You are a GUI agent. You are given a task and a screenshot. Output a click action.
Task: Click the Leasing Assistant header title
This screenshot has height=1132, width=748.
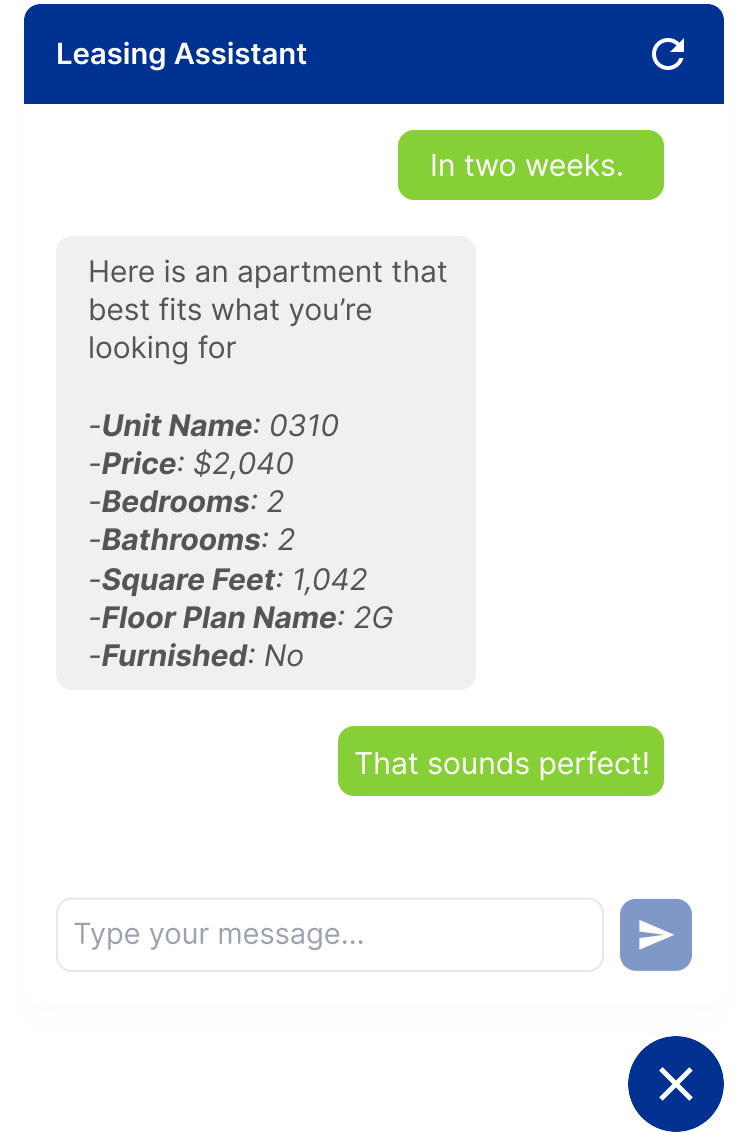click(x=182, y=55)
